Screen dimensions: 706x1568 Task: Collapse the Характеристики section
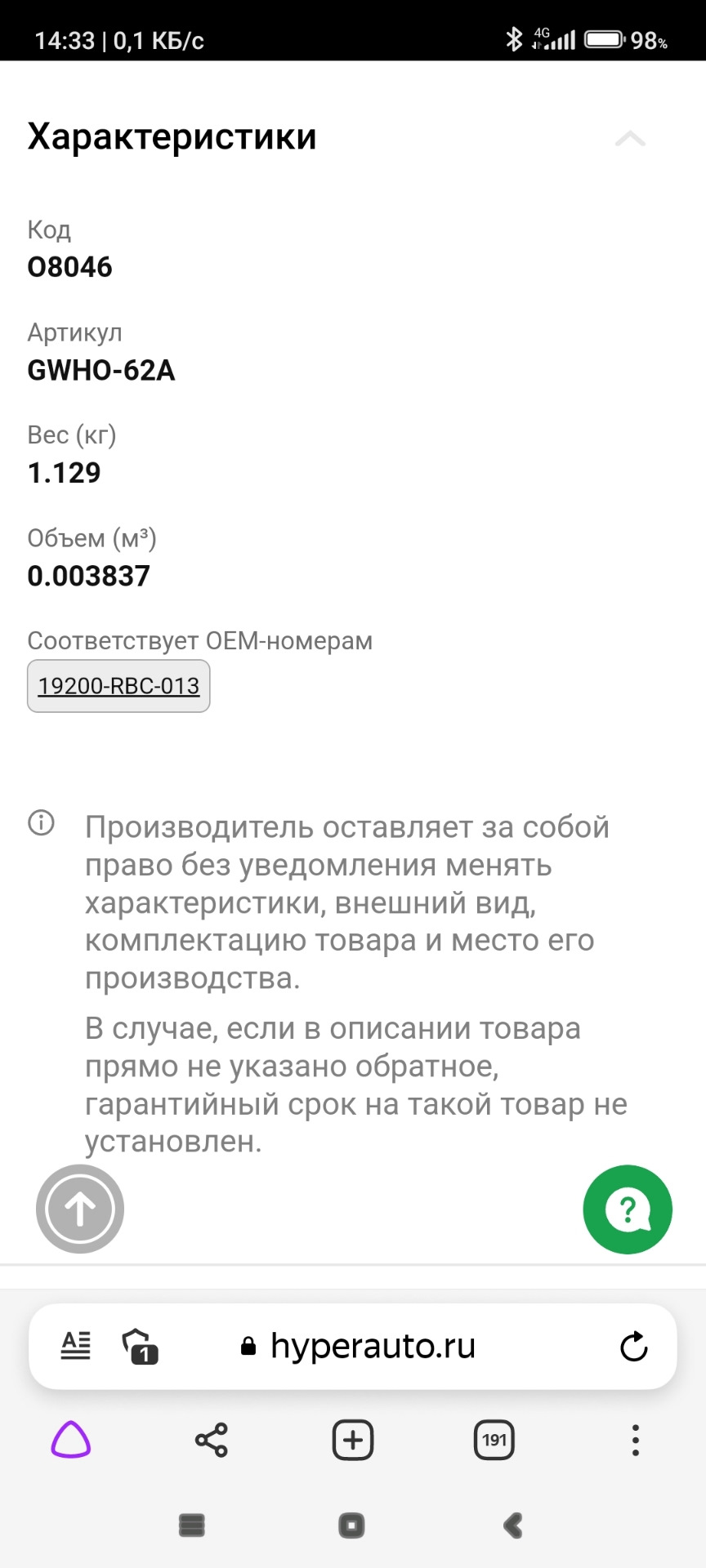629,139
